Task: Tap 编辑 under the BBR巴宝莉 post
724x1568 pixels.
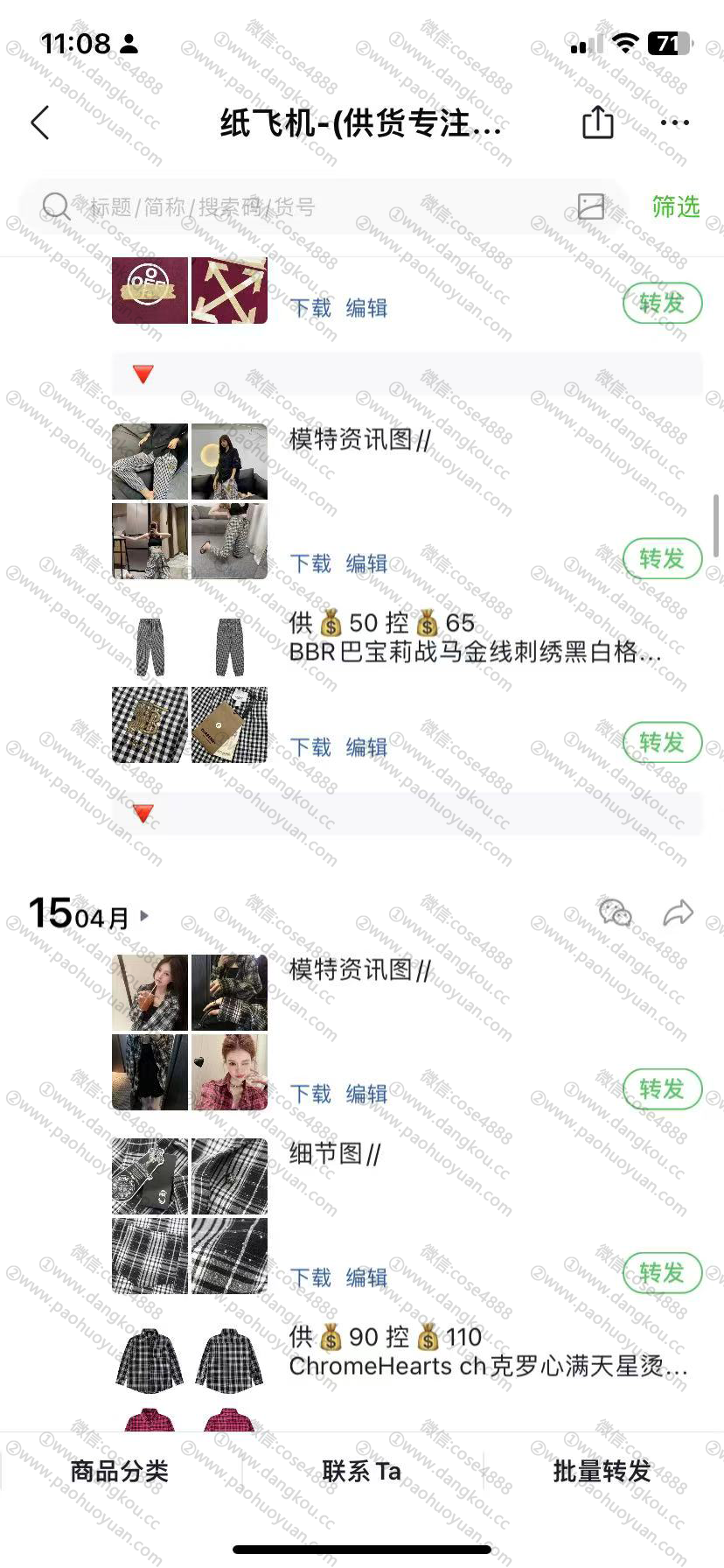Action: click(366, 747)
